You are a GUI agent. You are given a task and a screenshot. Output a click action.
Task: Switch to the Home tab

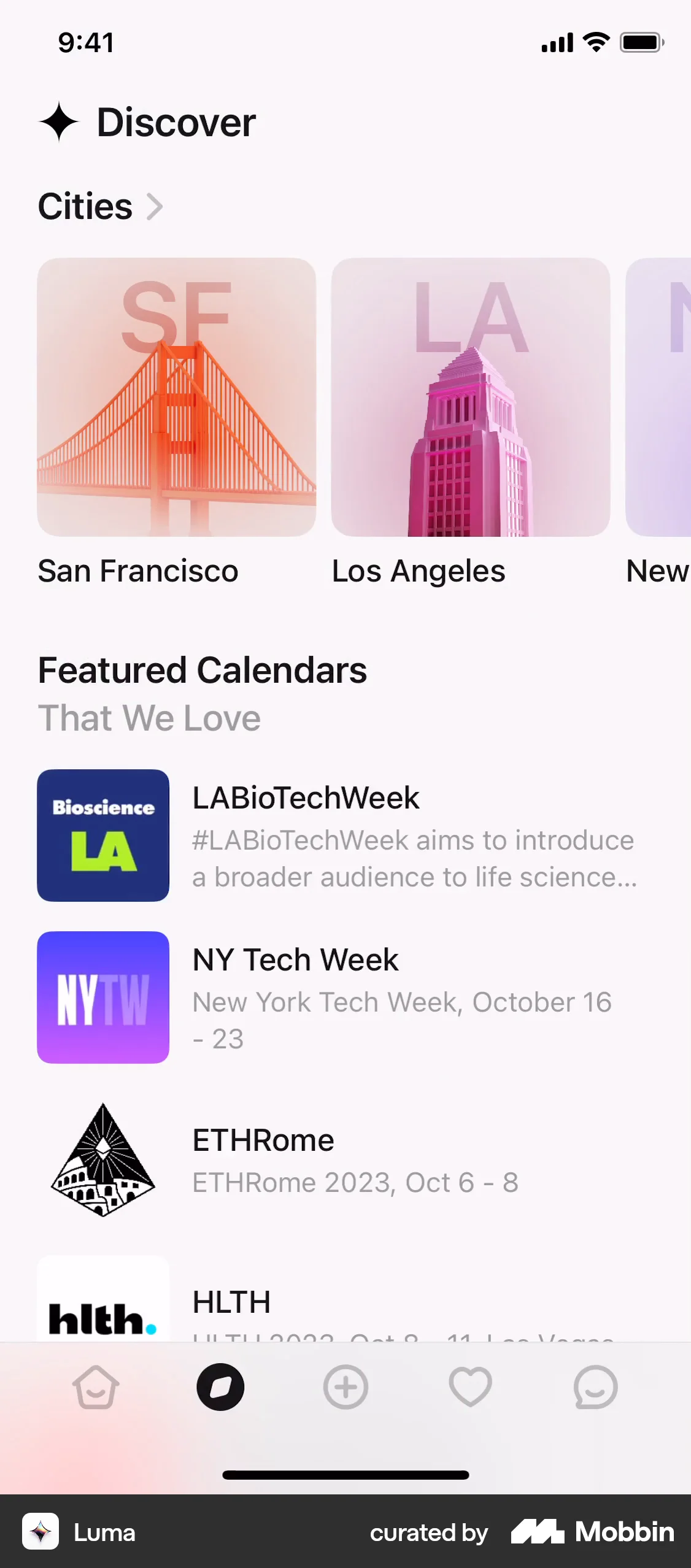pyautogui.click(x=96, y=1388)
